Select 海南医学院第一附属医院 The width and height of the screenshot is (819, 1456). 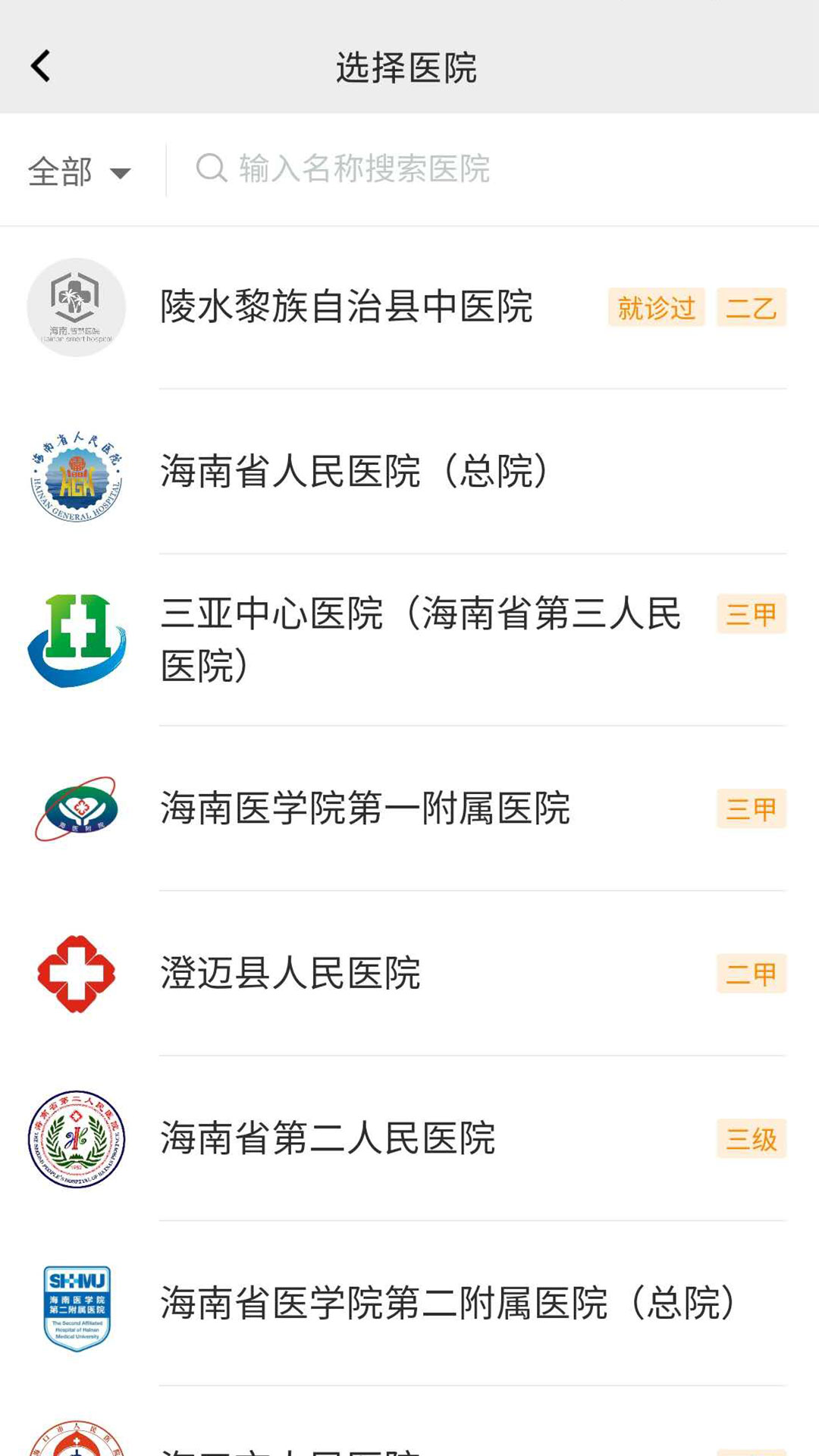(409, 808)
